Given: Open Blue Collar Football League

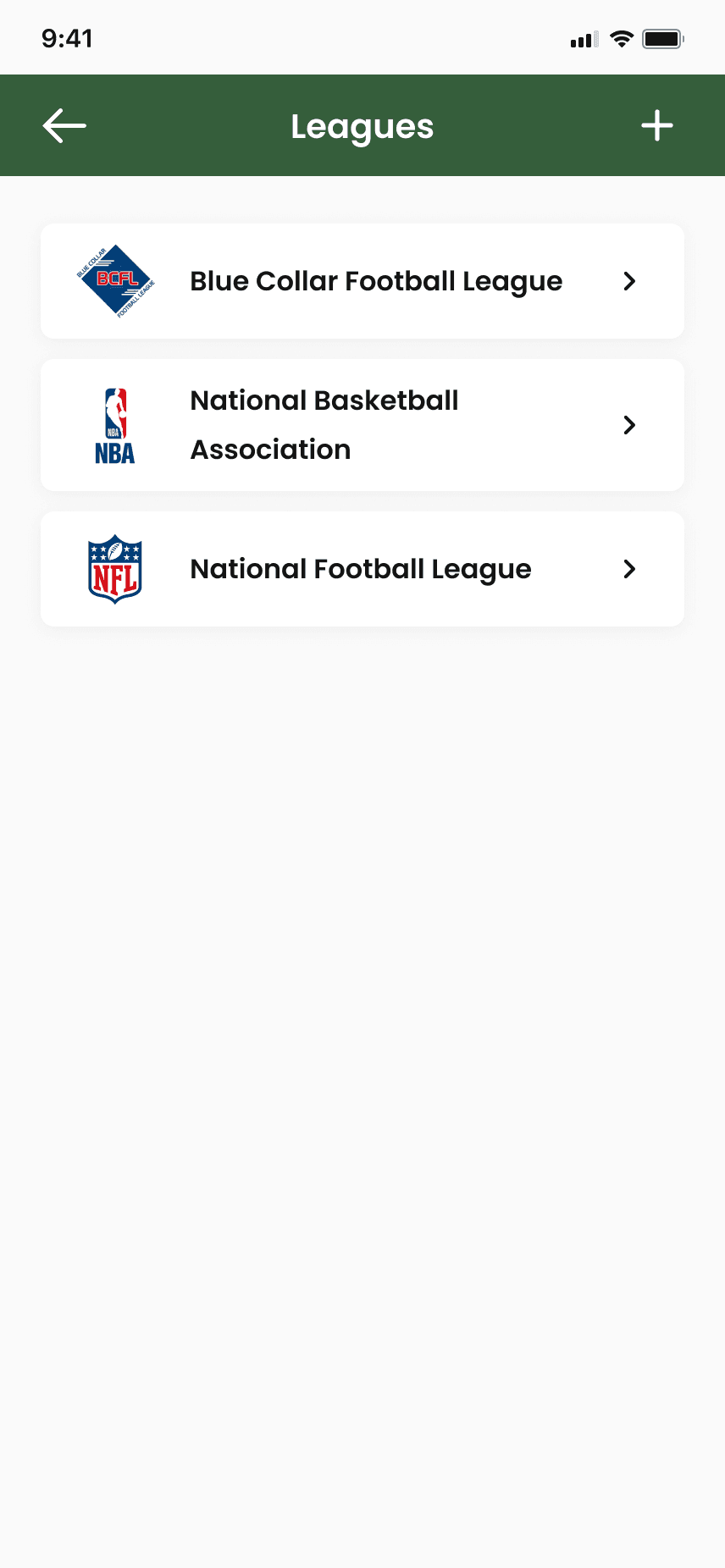Looking at the screenshot, I should pyautogui.click(x=362, y=281).
